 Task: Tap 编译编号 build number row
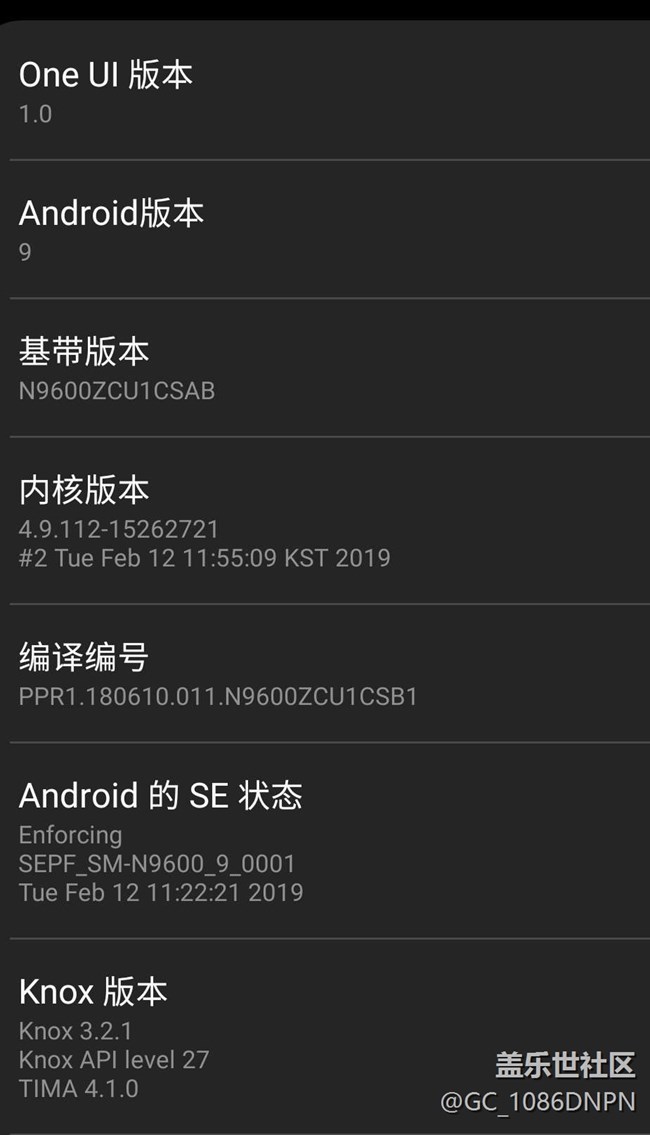(325, 674)
